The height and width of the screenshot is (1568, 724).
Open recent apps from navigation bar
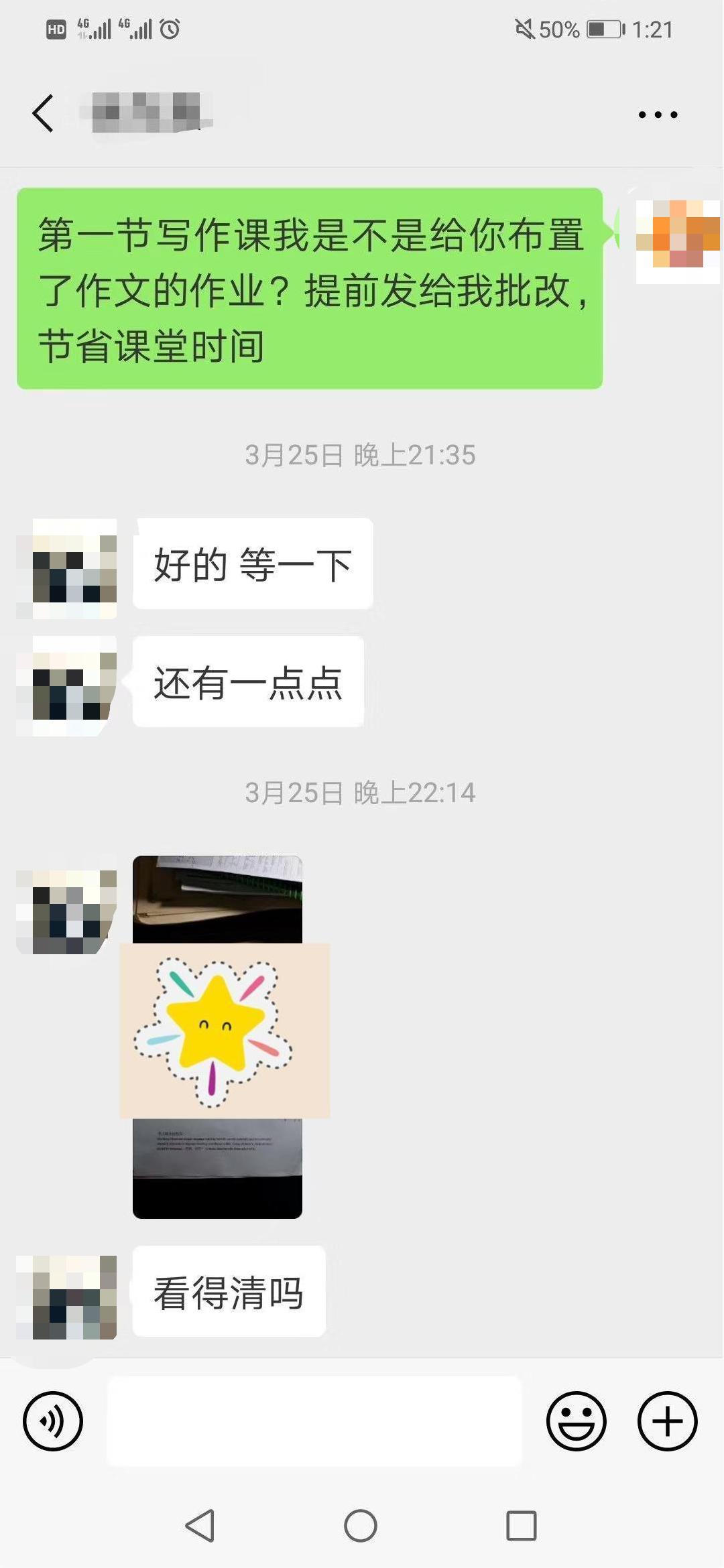click(x=521, y=1526)
